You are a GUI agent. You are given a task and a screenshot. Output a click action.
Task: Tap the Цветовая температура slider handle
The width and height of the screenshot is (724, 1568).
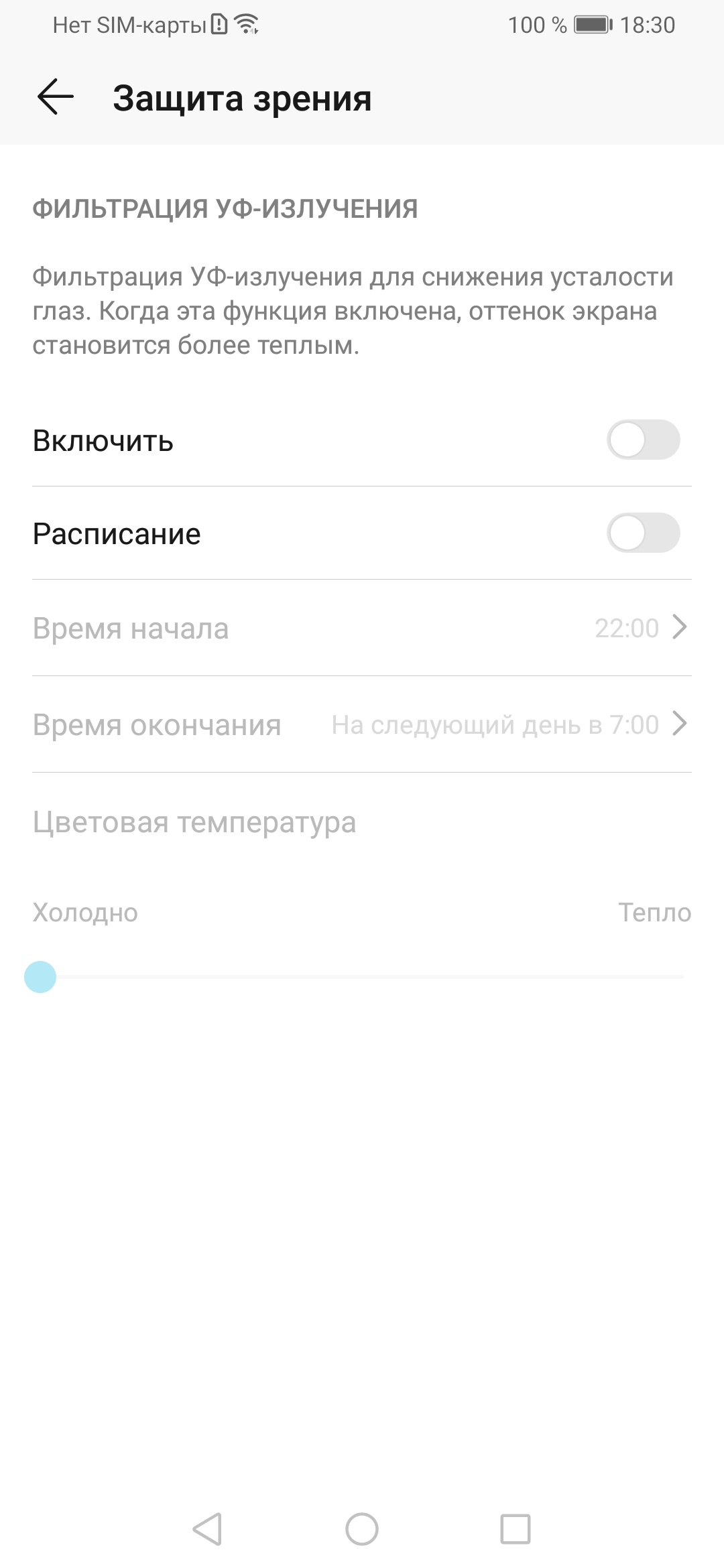click(40, 977)
